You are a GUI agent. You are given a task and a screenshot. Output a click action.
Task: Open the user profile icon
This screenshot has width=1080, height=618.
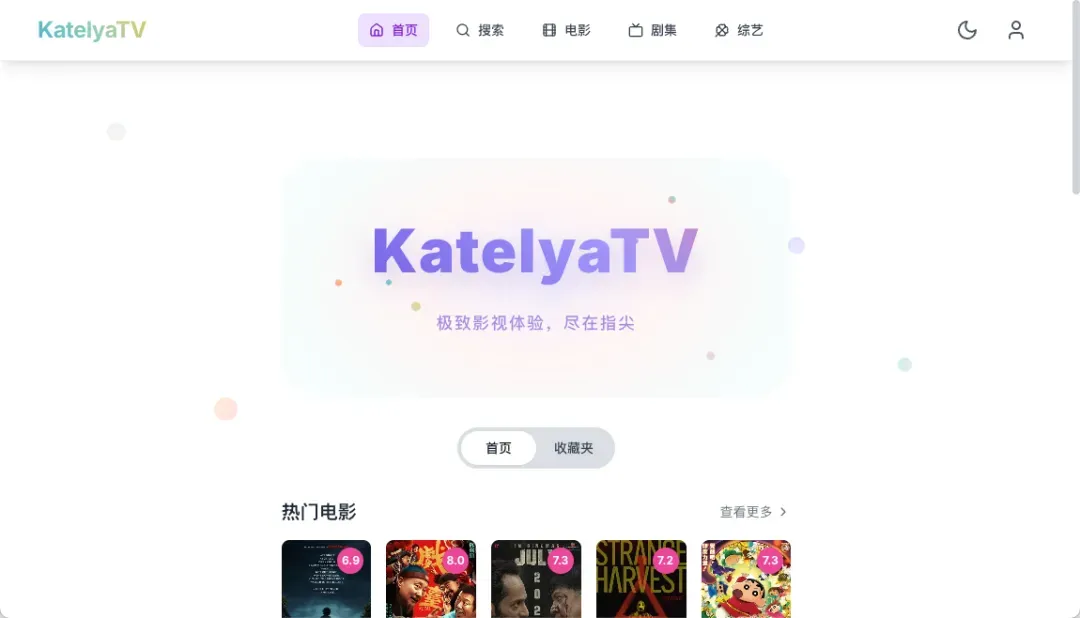click(x=1016, y=30)
